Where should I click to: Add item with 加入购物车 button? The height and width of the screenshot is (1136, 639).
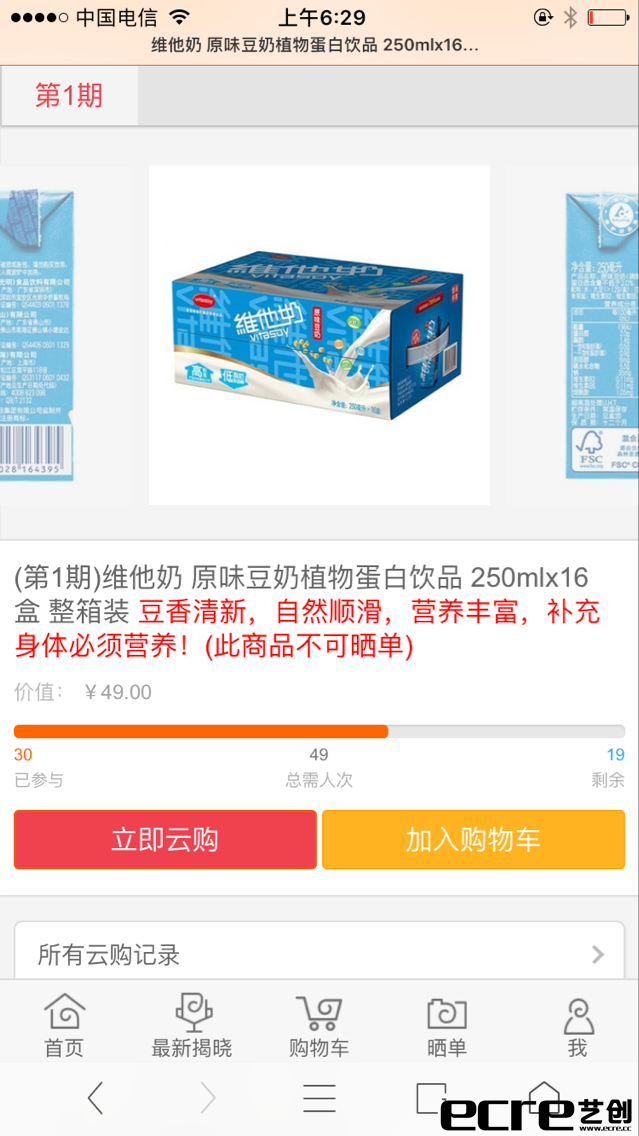tap(473, 839)
